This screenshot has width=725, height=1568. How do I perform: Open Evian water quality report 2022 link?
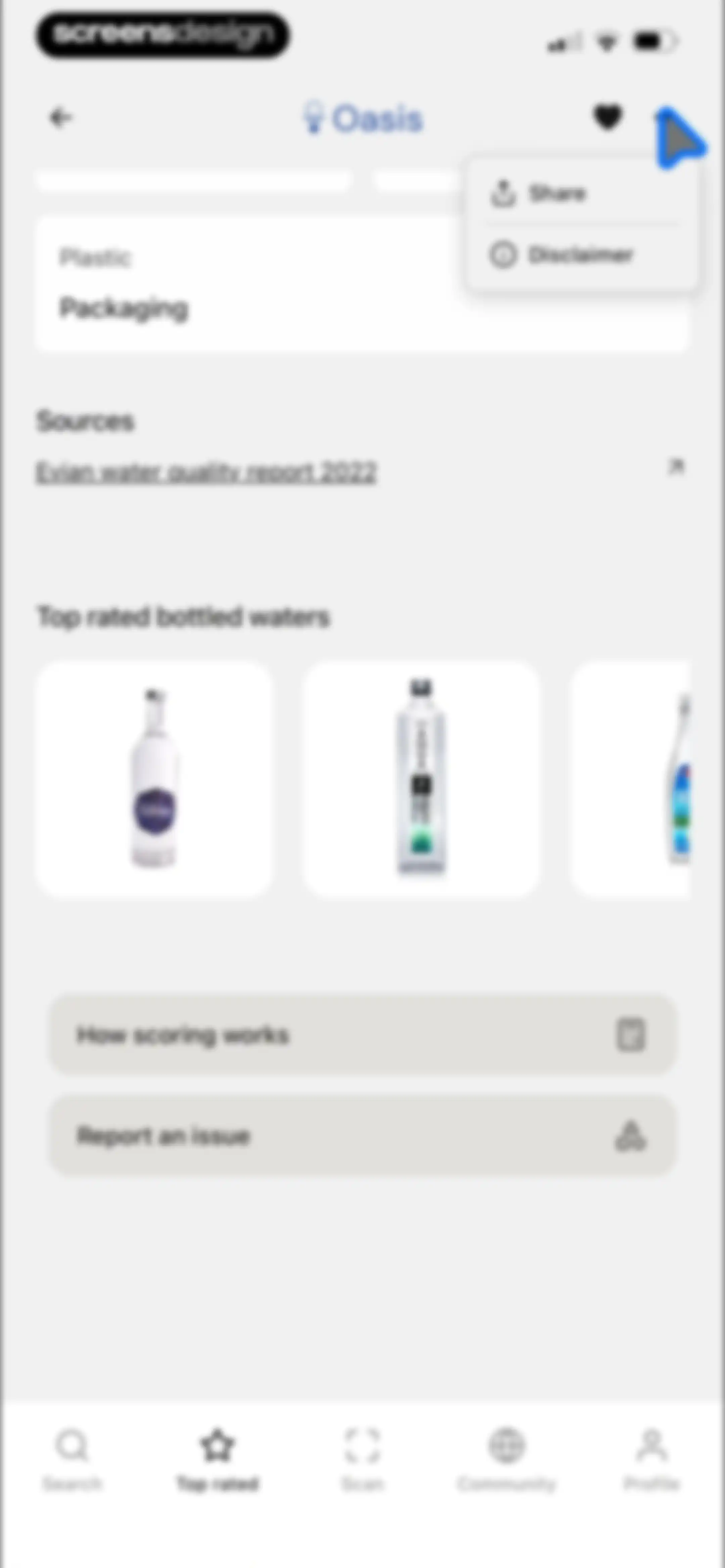point(206,472)
